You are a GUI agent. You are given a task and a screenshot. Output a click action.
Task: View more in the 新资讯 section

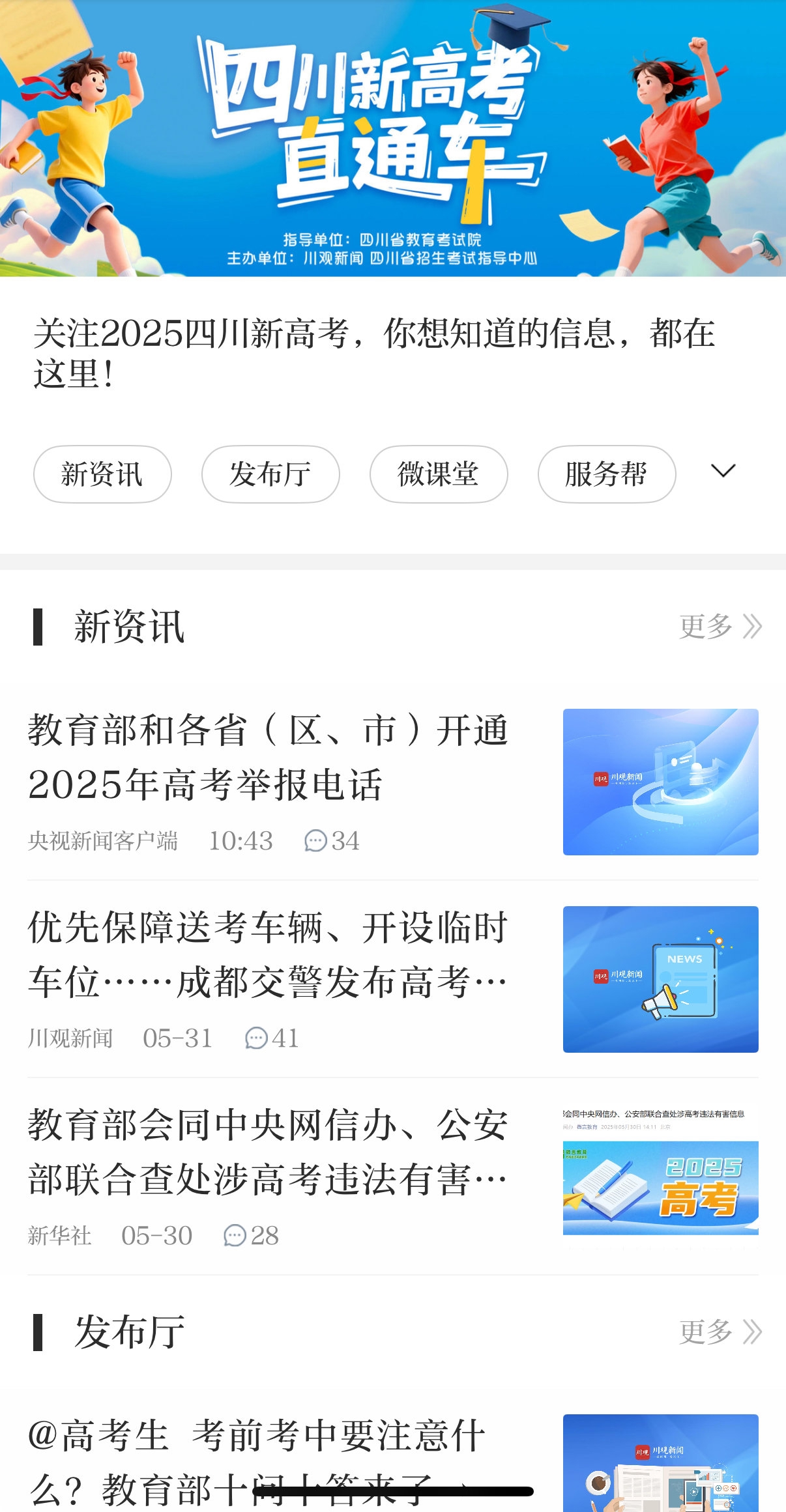[720, 627]
